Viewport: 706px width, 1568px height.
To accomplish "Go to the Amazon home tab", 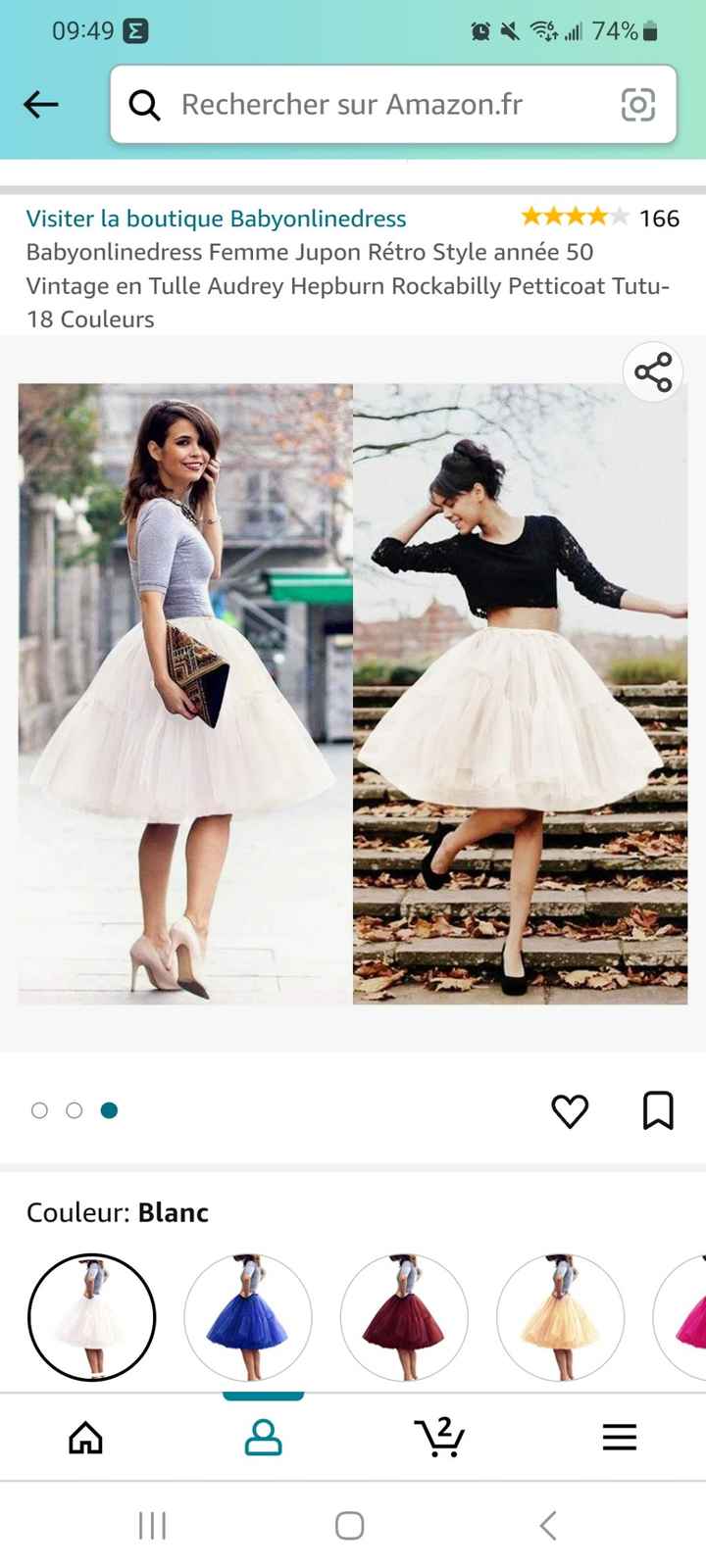I will 85,1438.
